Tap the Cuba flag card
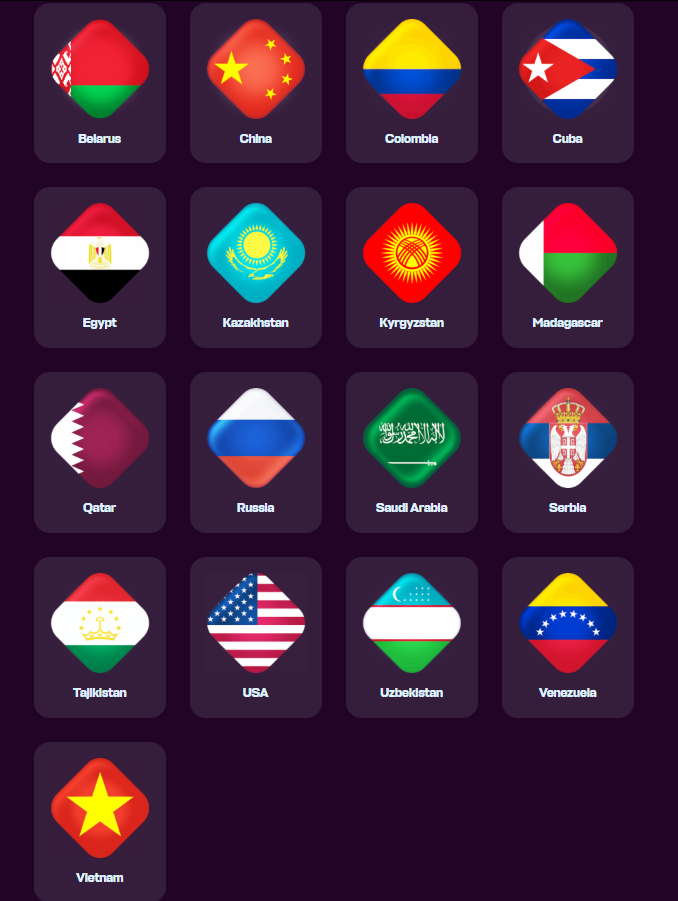 [568, 82]
